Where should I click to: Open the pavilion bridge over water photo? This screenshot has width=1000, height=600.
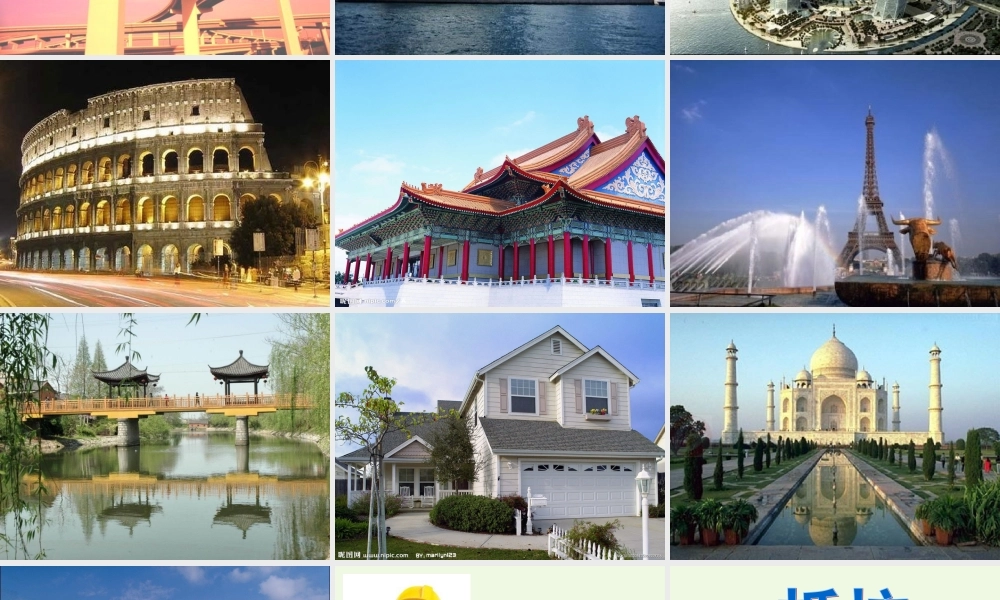tap(165, 436)
